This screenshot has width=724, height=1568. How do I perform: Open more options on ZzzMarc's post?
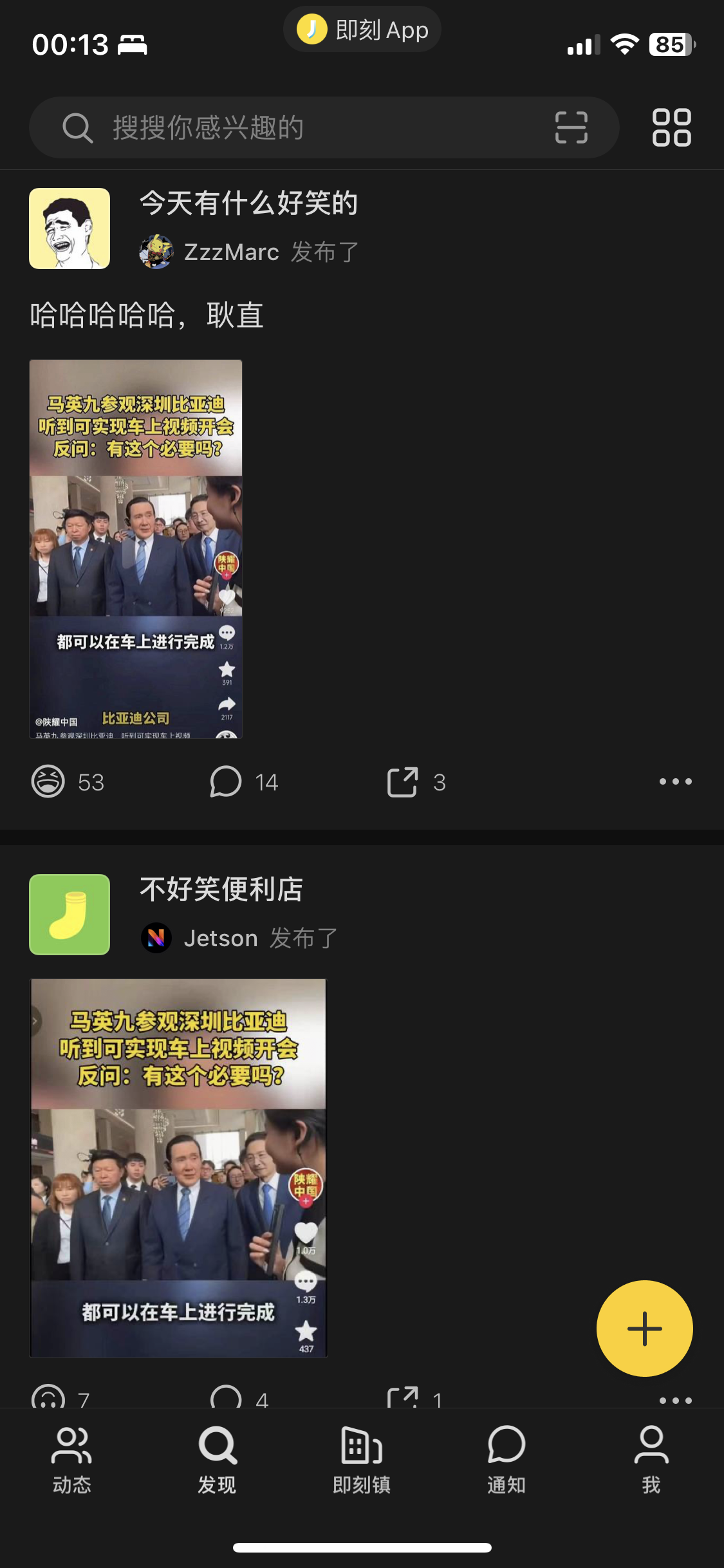pyautogui.click(x=675, y=781)
